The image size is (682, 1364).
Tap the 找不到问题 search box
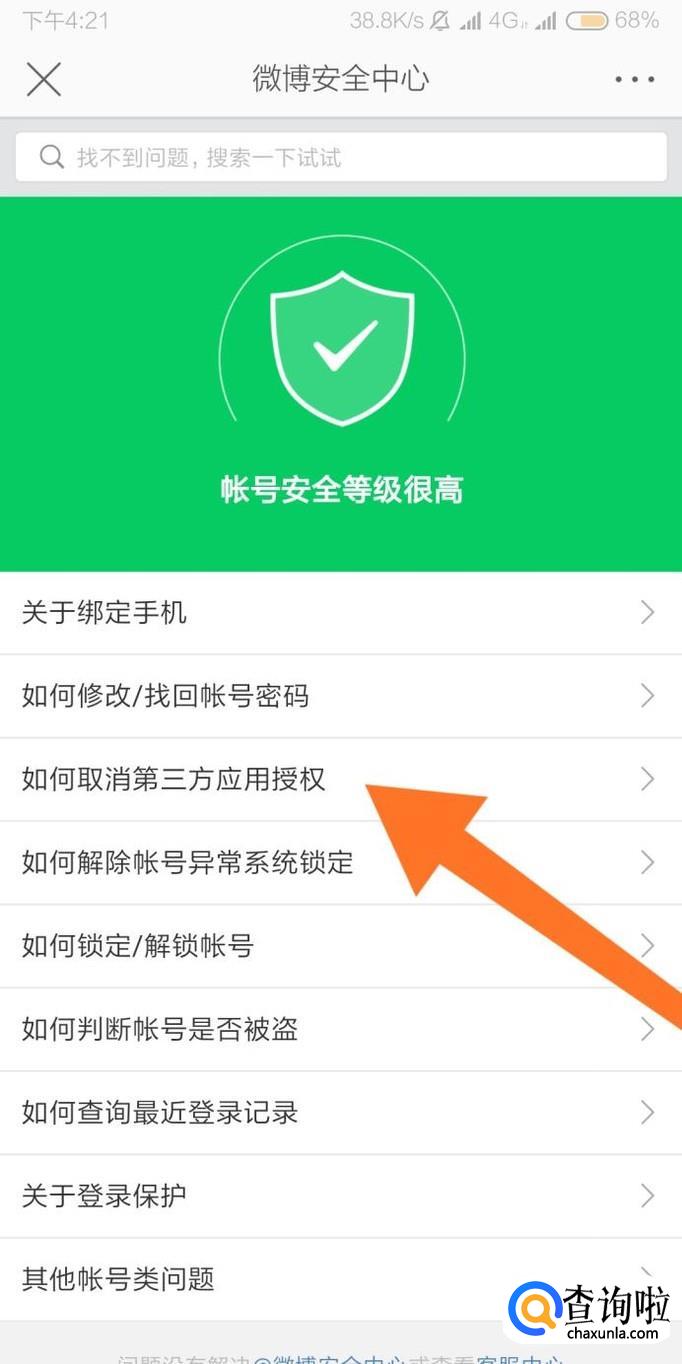[340, 157]
